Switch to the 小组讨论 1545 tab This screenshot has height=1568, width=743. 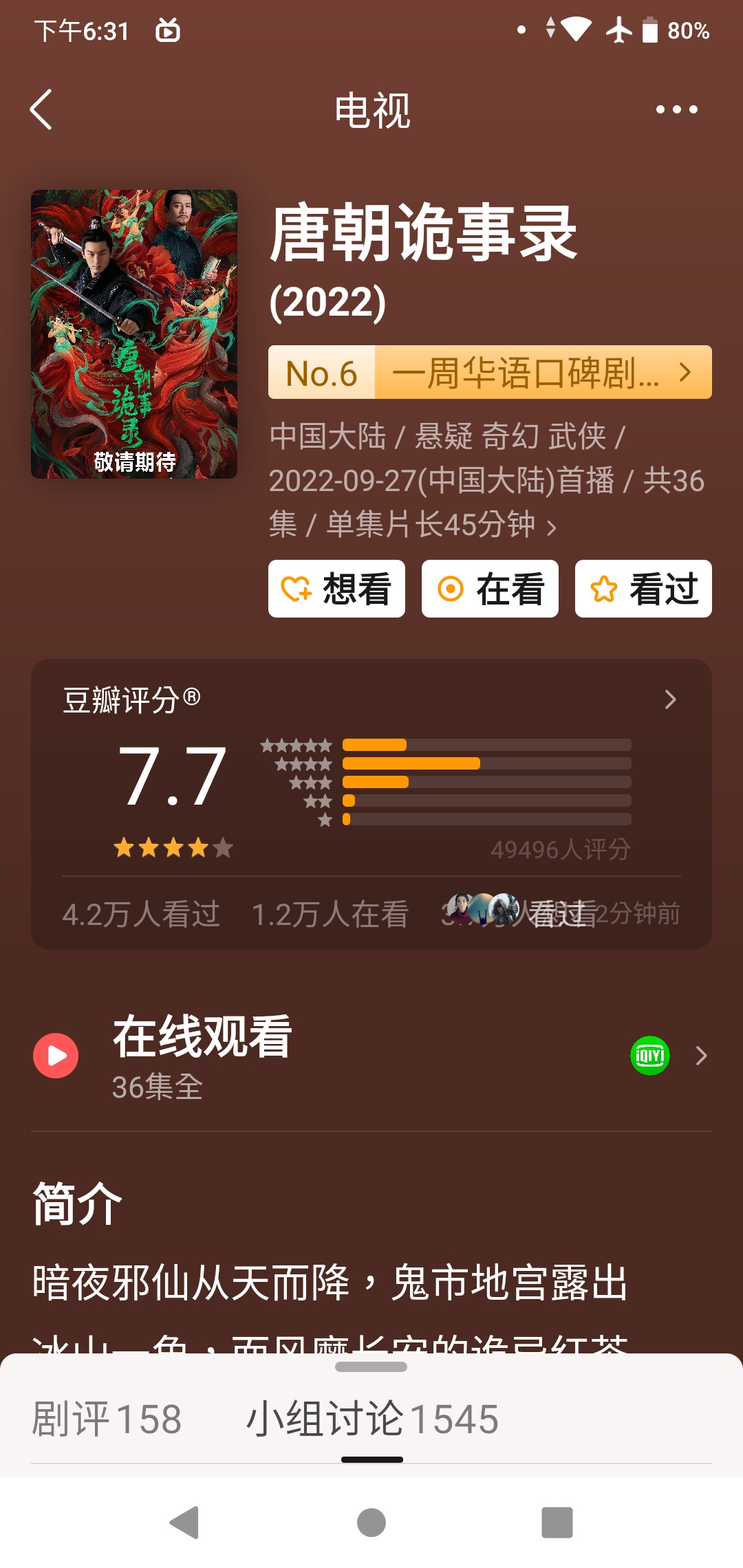(371, 1419)
